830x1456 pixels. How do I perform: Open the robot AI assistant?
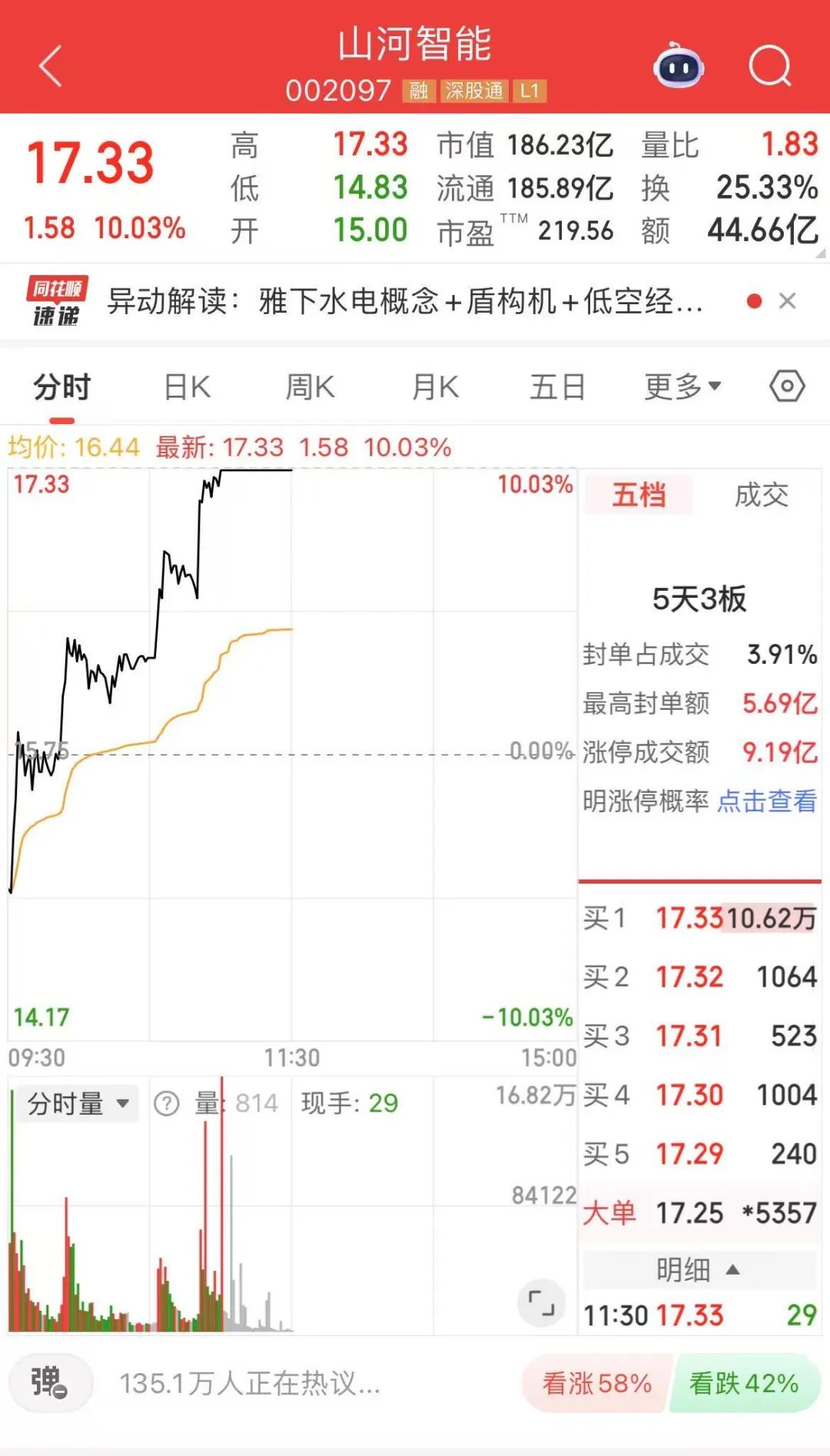click(x=678, y=66)
